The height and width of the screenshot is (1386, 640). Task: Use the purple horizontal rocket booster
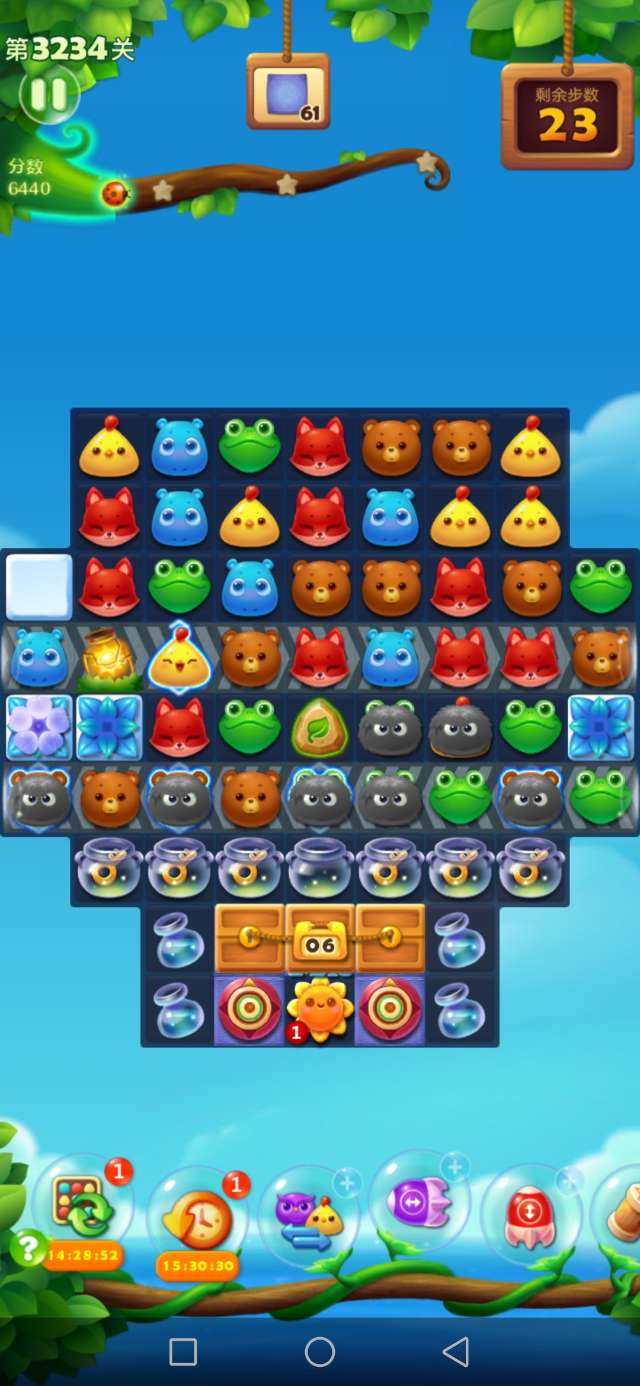point(418,1200)
